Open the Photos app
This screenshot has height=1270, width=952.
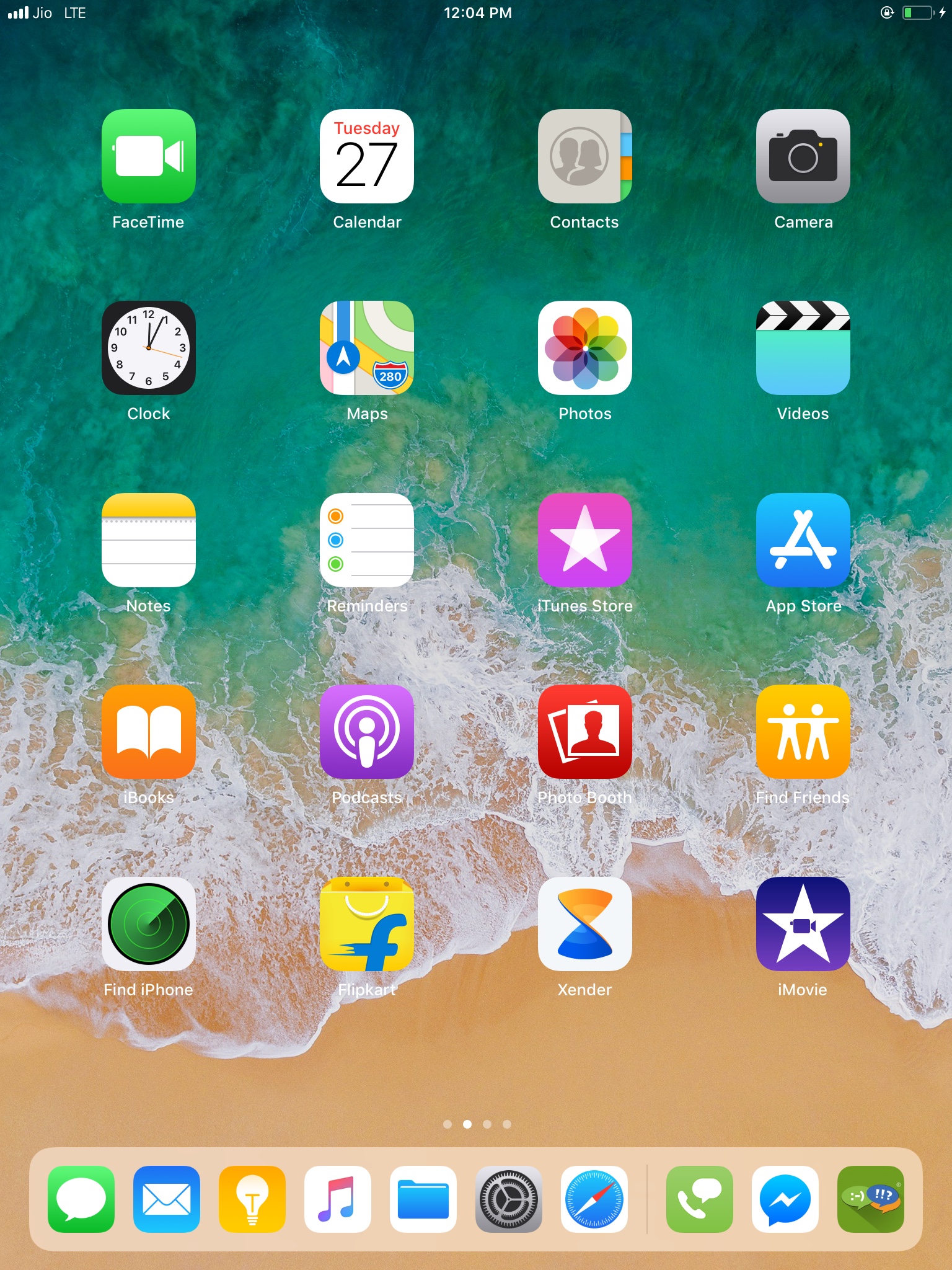pos(584,348)
